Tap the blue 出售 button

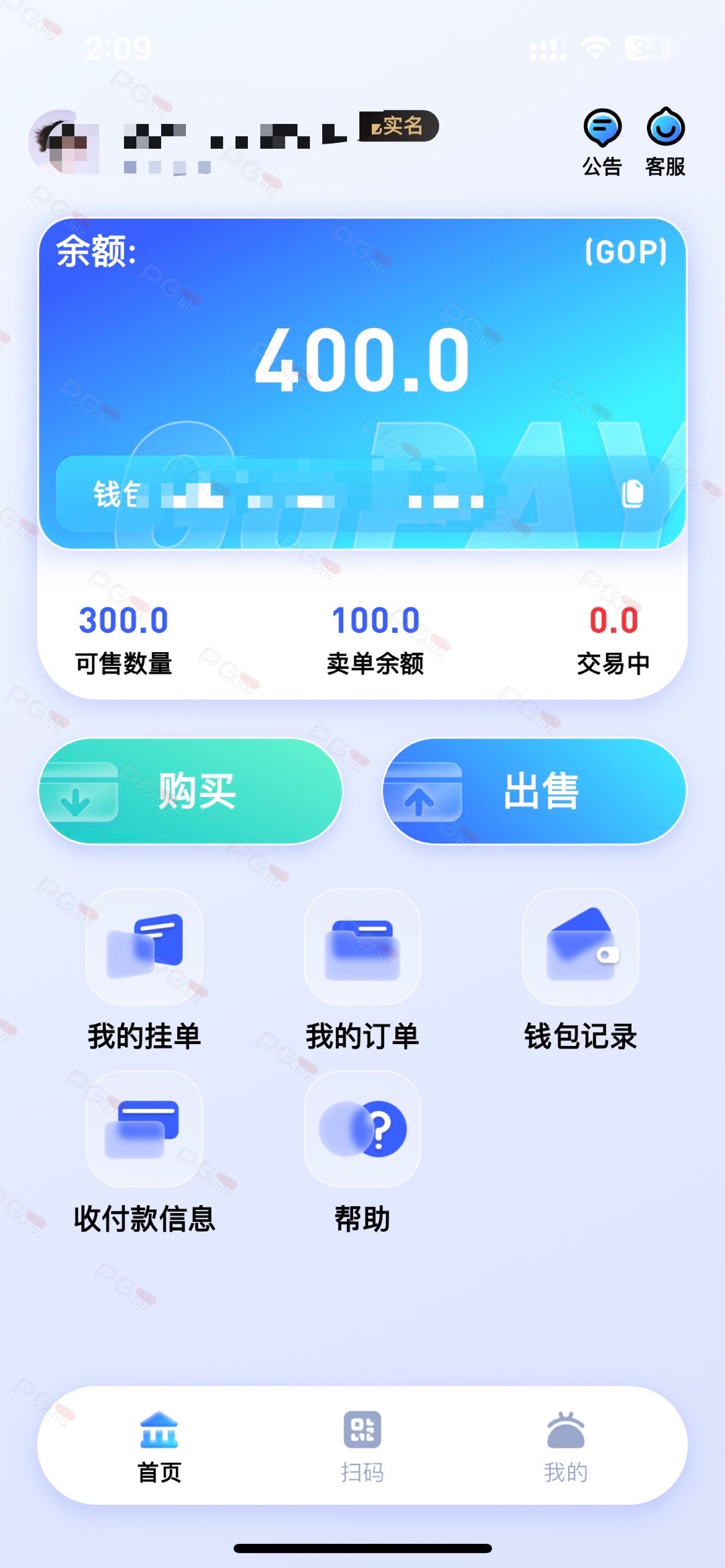point(534,791)
